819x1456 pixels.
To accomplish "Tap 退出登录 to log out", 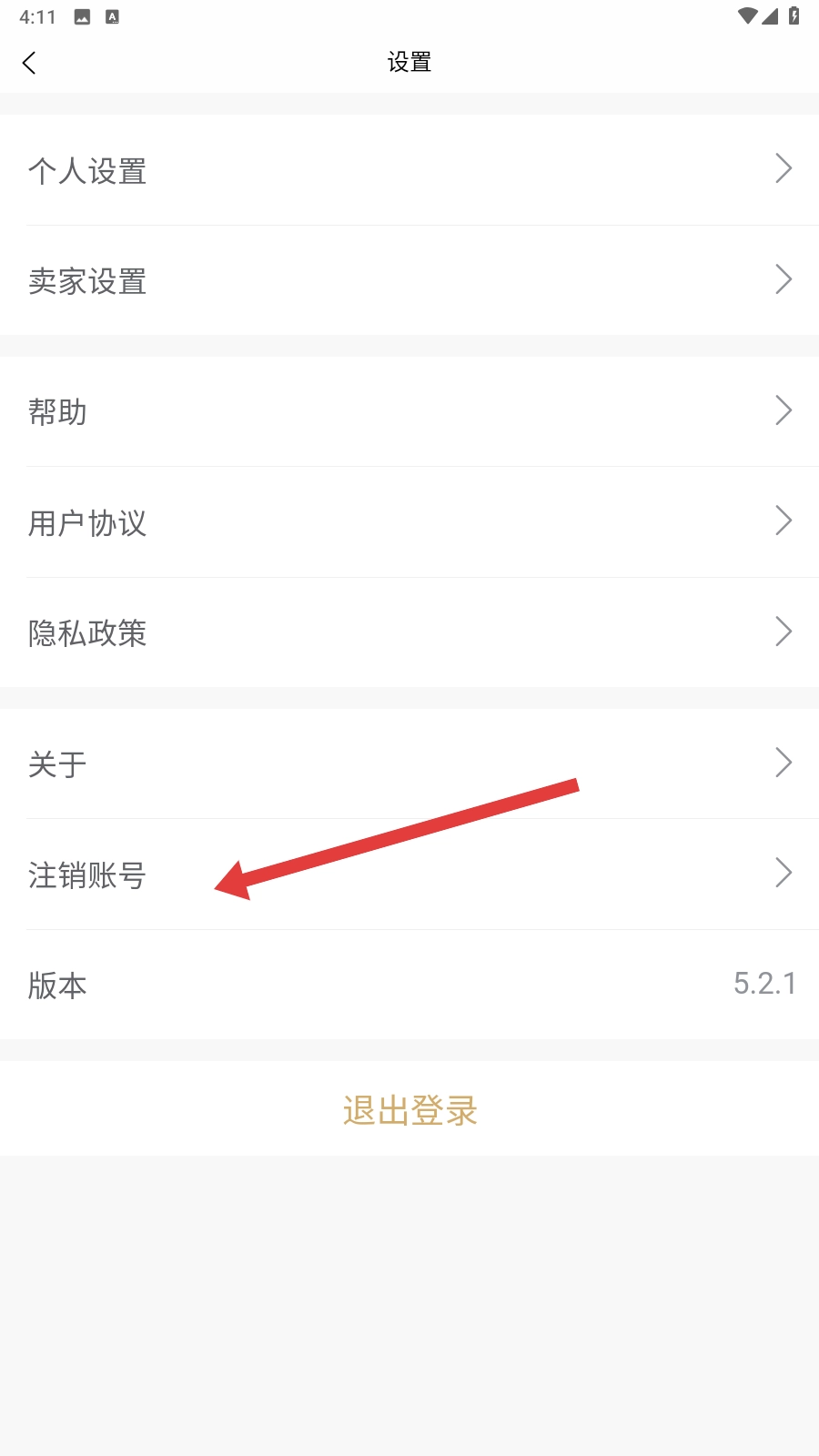I will click(409, 1109).
